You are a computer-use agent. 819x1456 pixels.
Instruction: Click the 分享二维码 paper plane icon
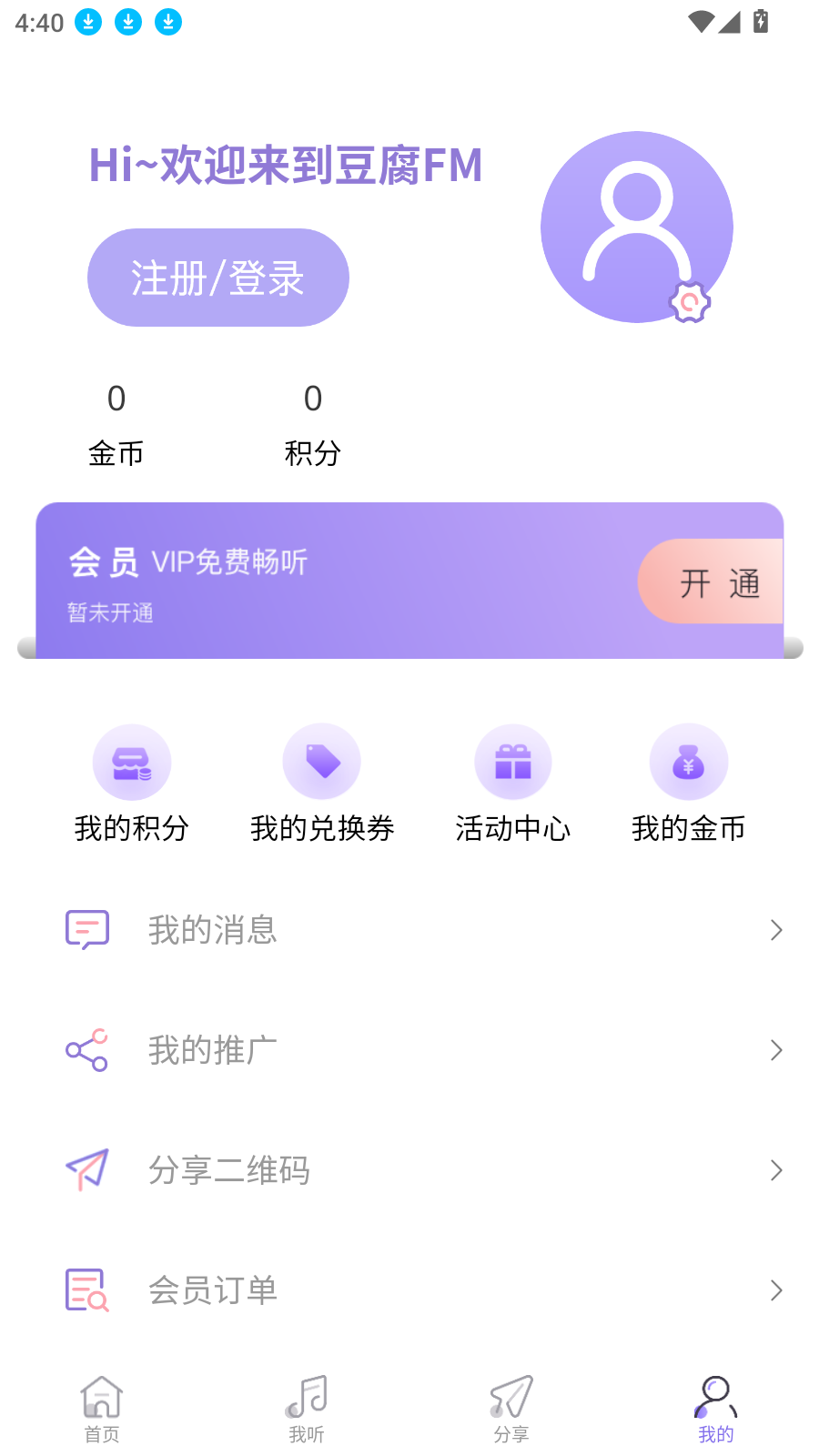(86, 1170)
